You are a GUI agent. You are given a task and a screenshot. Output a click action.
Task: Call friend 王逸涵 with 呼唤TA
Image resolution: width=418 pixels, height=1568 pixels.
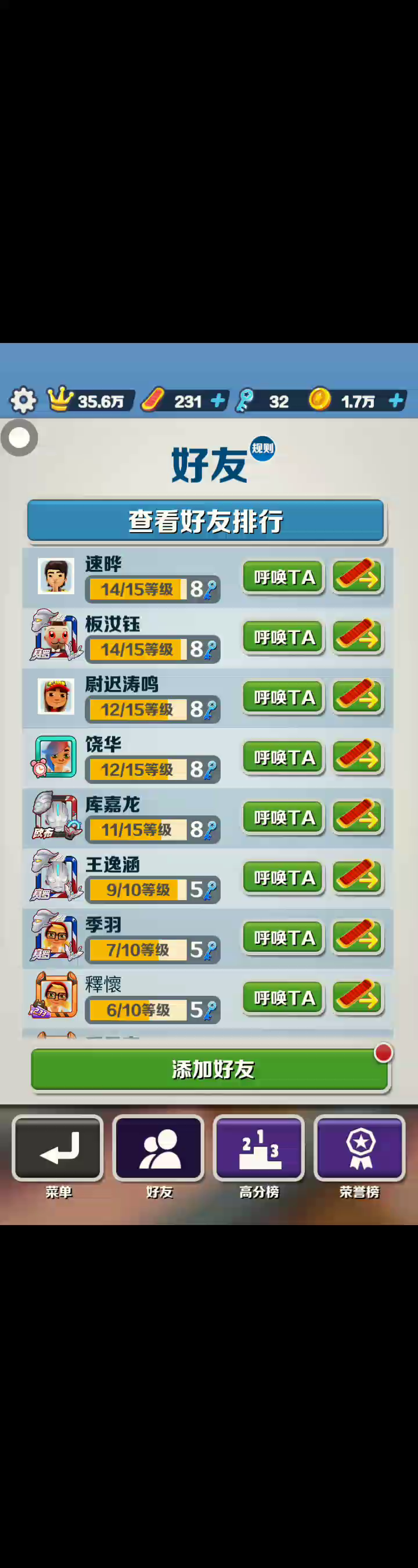pyautogui.click(x=283, y=877)
